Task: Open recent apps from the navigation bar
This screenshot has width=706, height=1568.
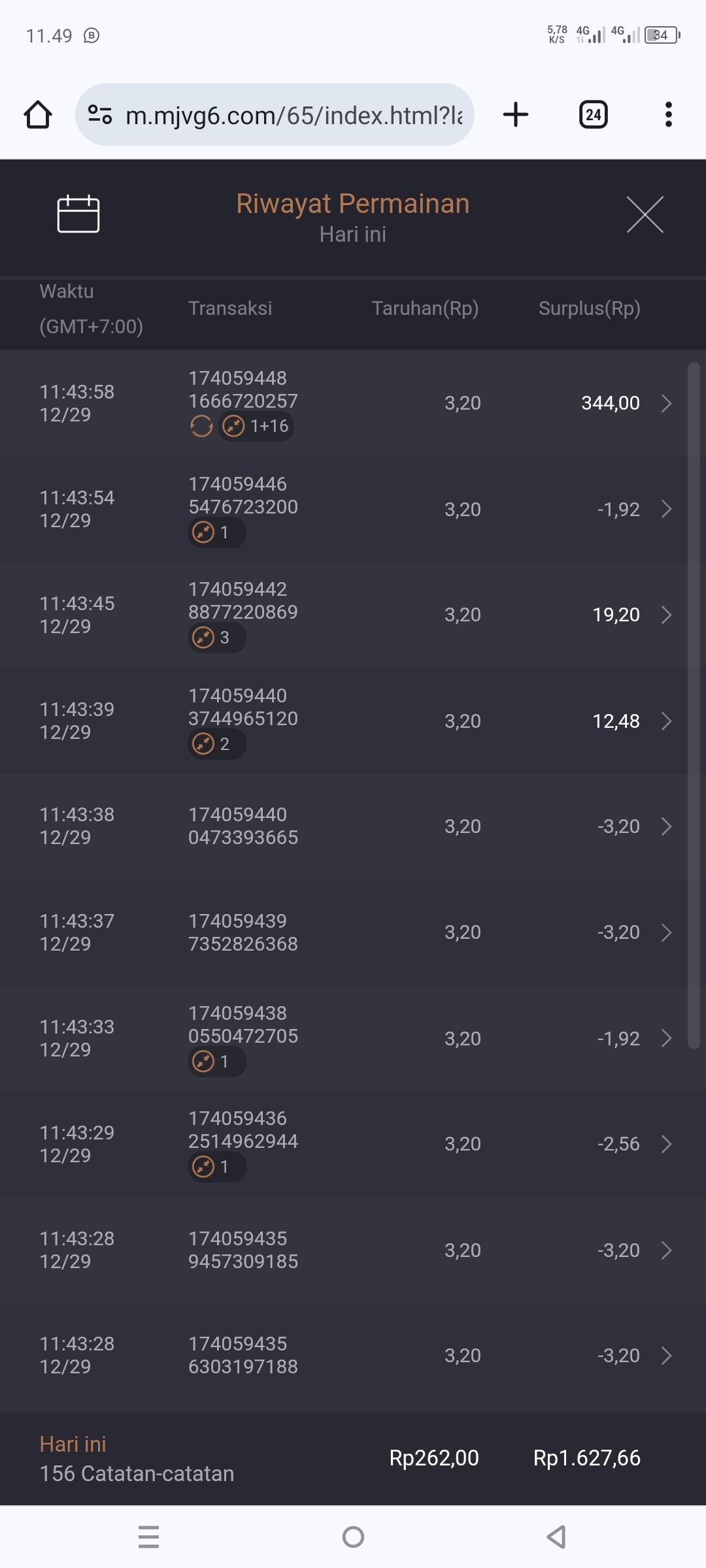Action: (x=149, y=1537)
